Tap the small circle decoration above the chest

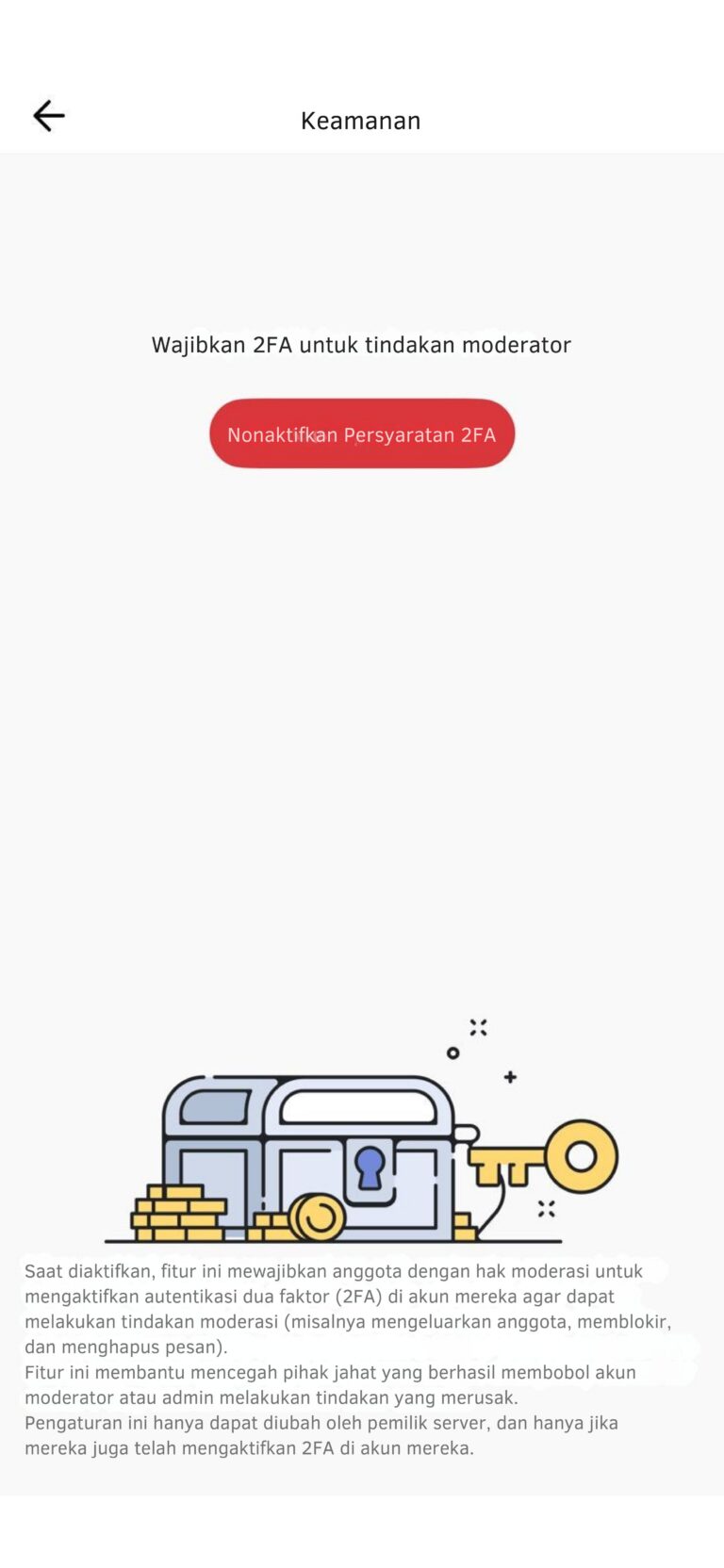[452, 1051]
